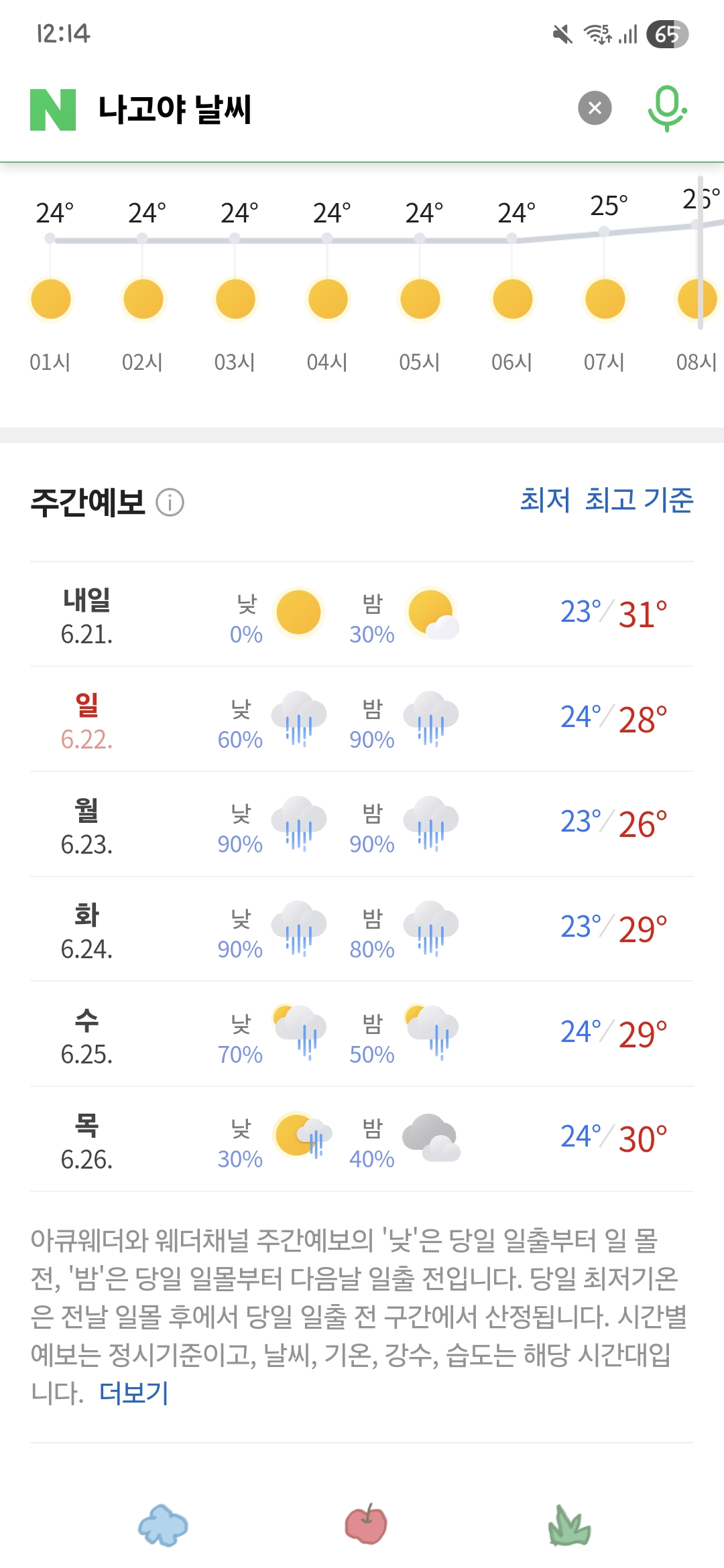Expand the notice with 더보기
Screen dimensions: 724x1568
[133, 1392]
